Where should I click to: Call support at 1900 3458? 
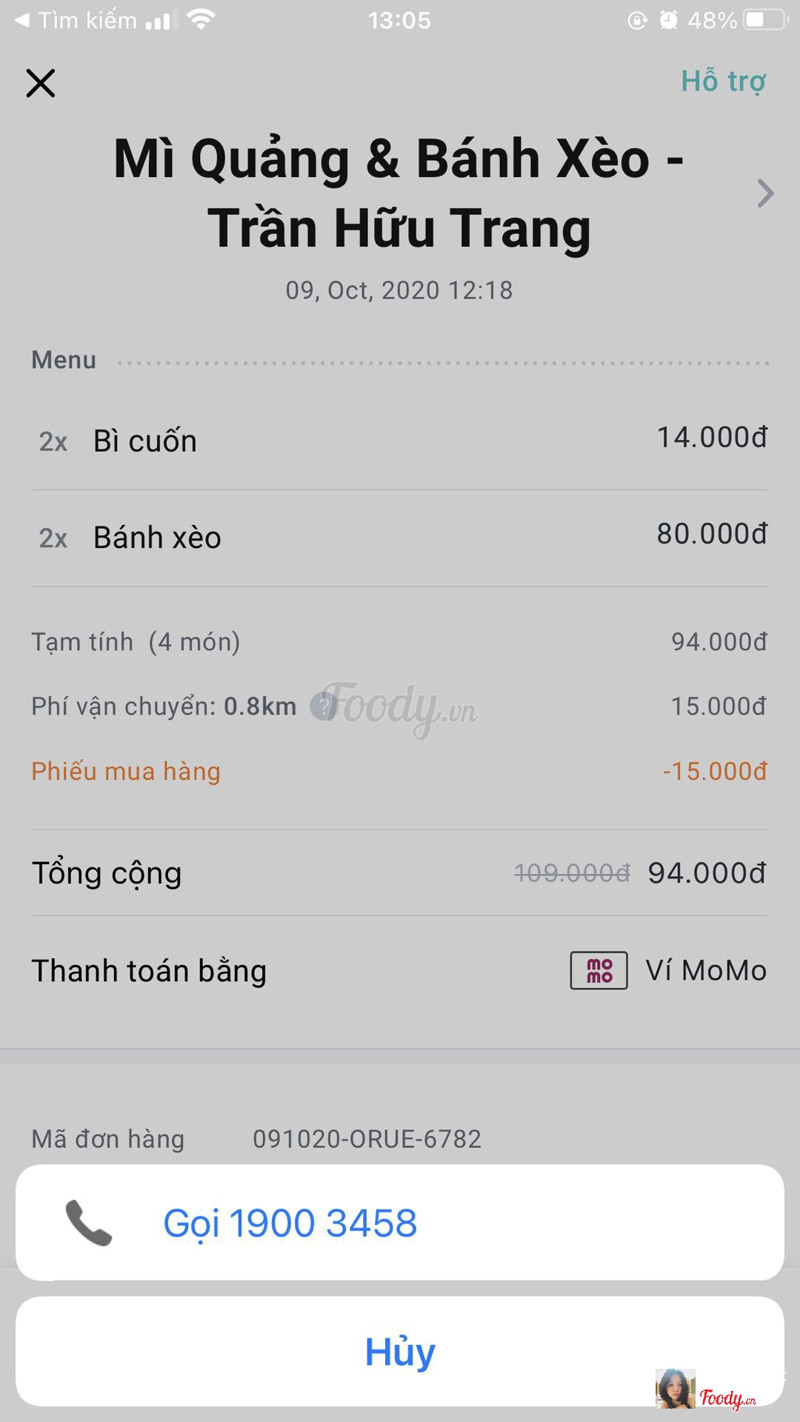point(290,1223)
